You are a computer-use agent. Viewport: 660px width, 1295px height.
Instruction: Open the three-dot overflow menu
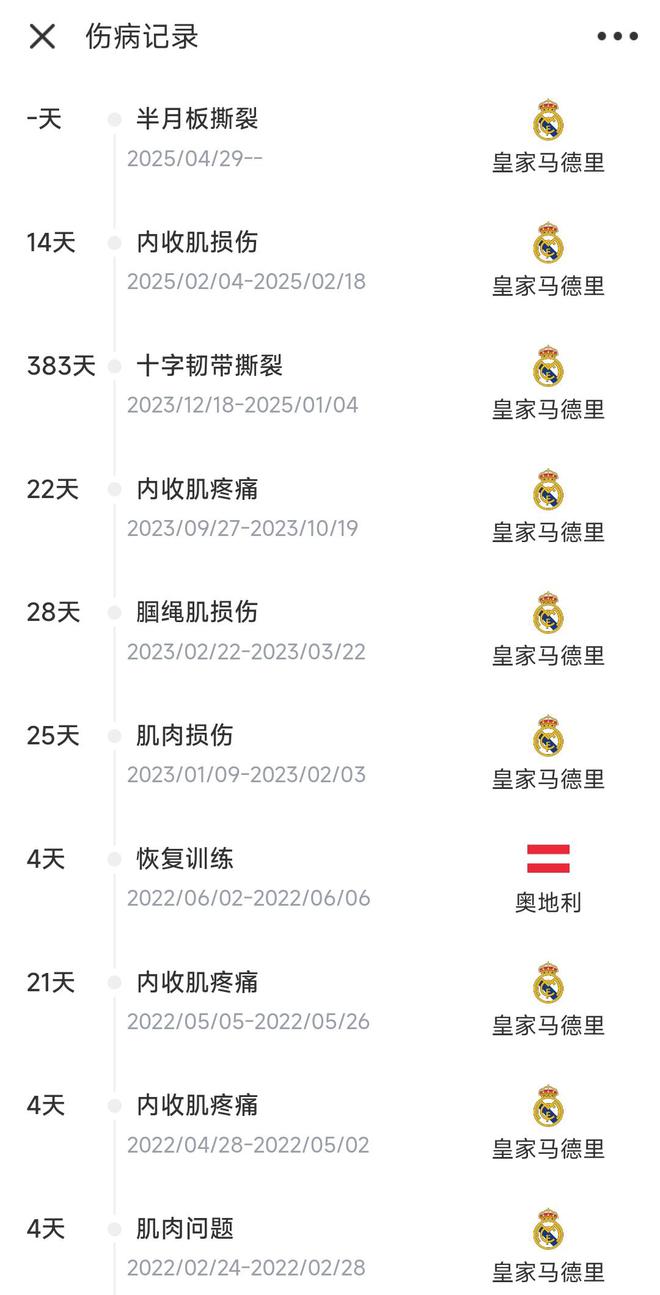pos(617,37)
